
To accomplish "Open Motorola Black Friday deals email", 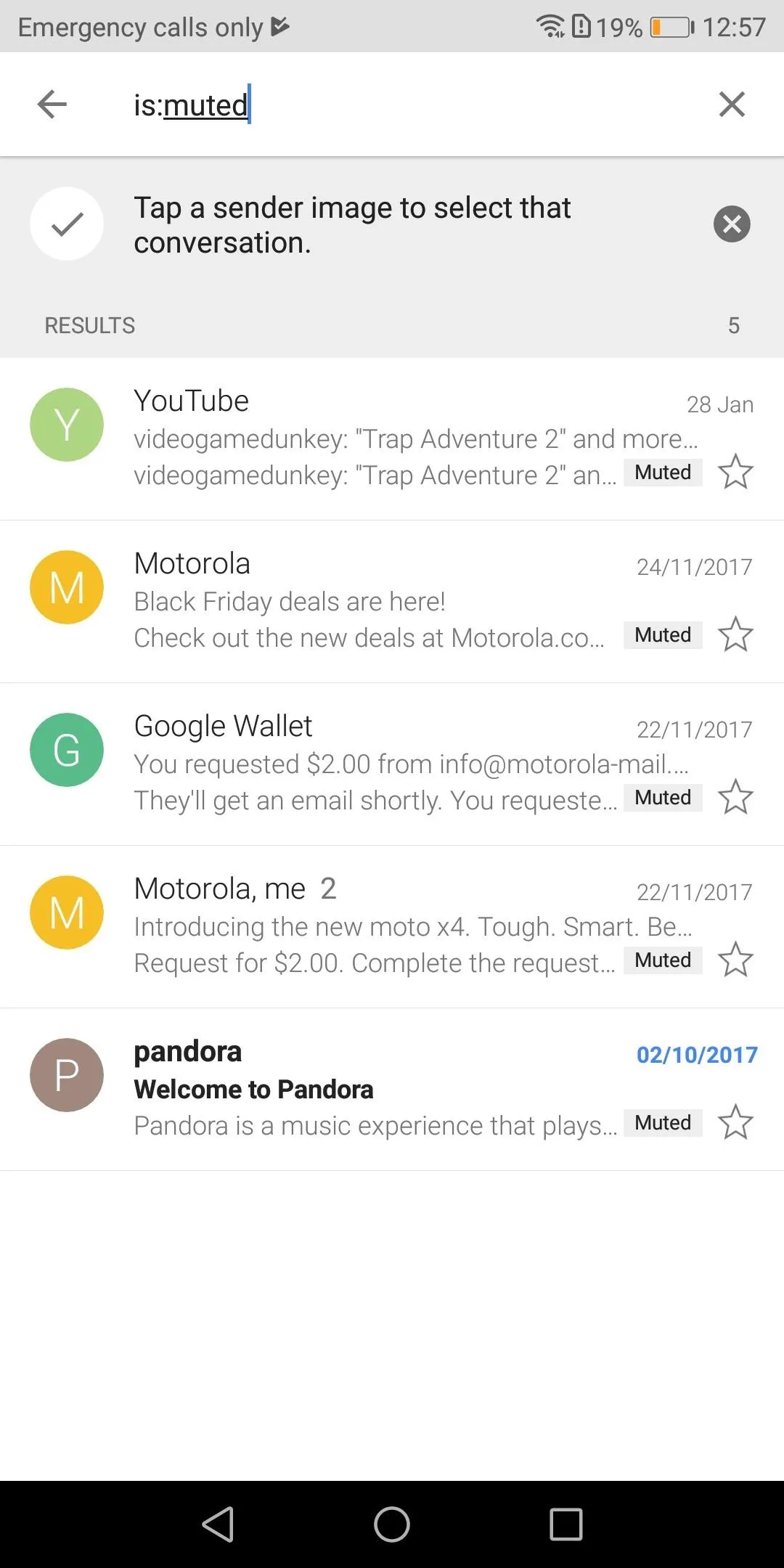I will [392, 601].
